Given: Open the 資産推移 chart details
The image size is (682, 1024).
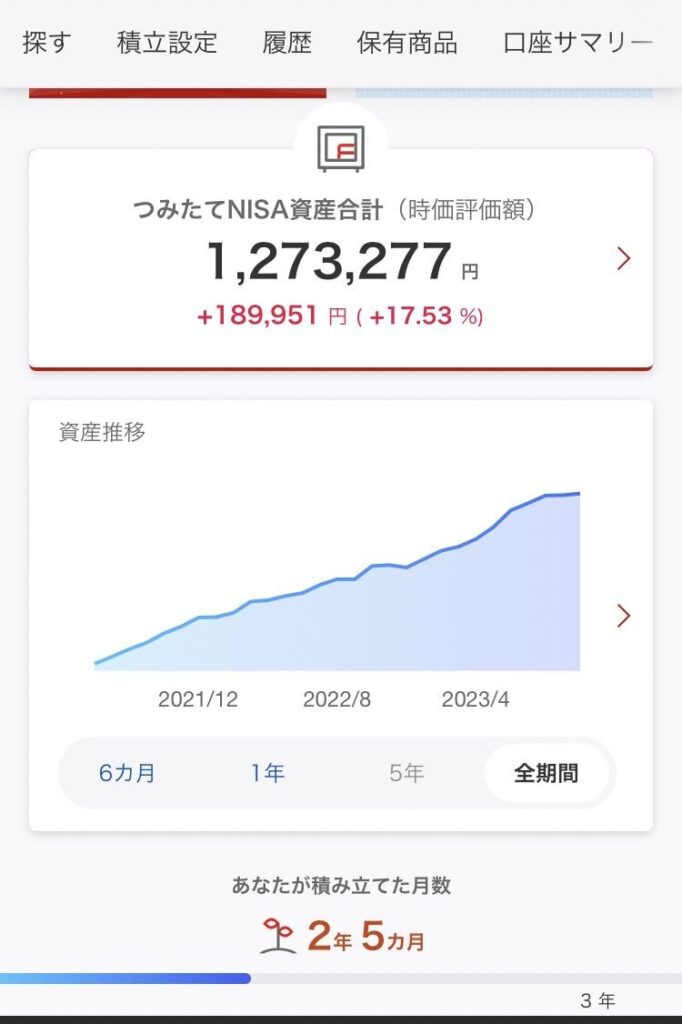Looking at the screenshot, I should point(623,616).
